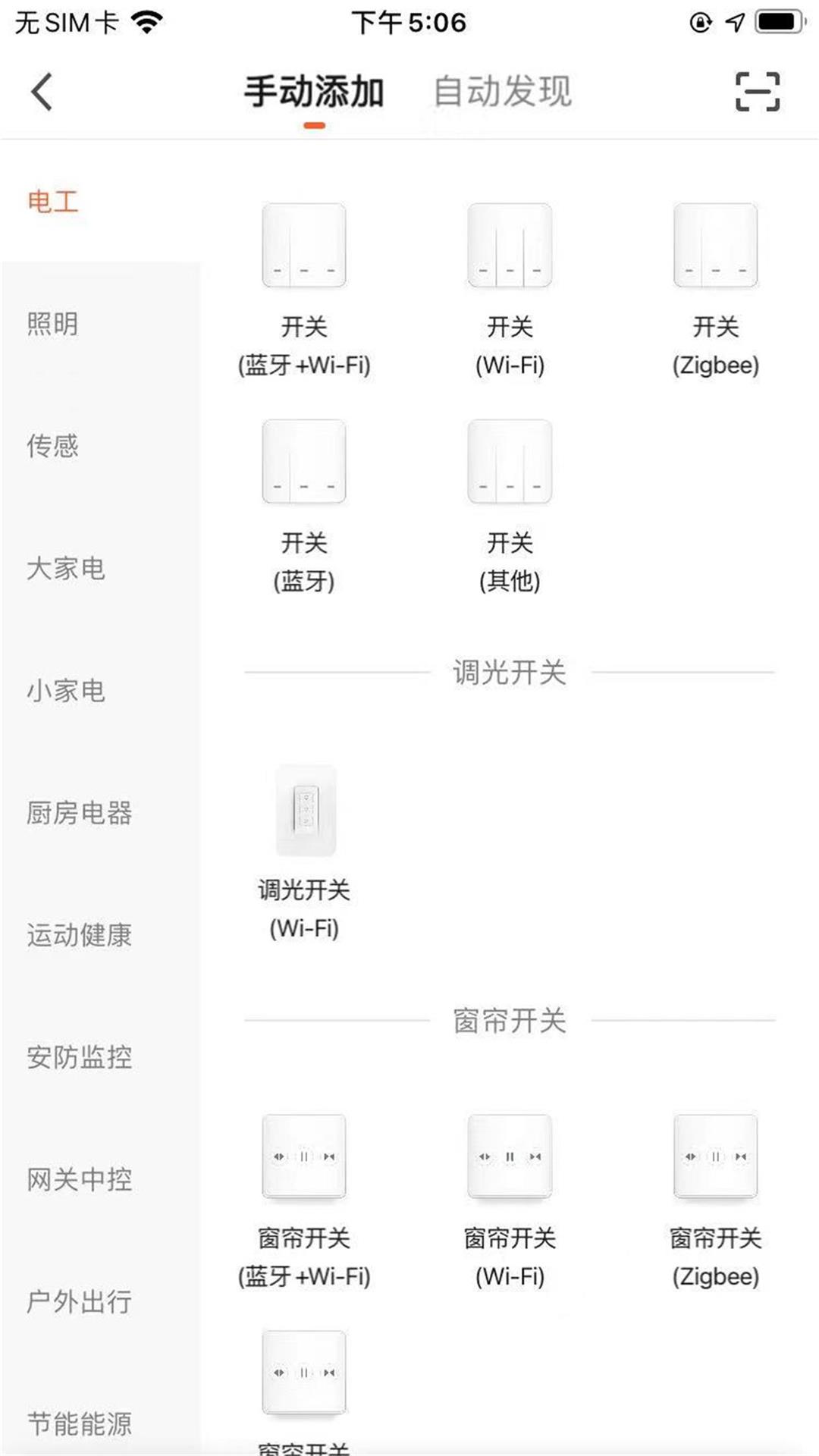Select the 手动添加 tab
The width and height of the screenshot is (819, 1456).
(x=314, y=92)
